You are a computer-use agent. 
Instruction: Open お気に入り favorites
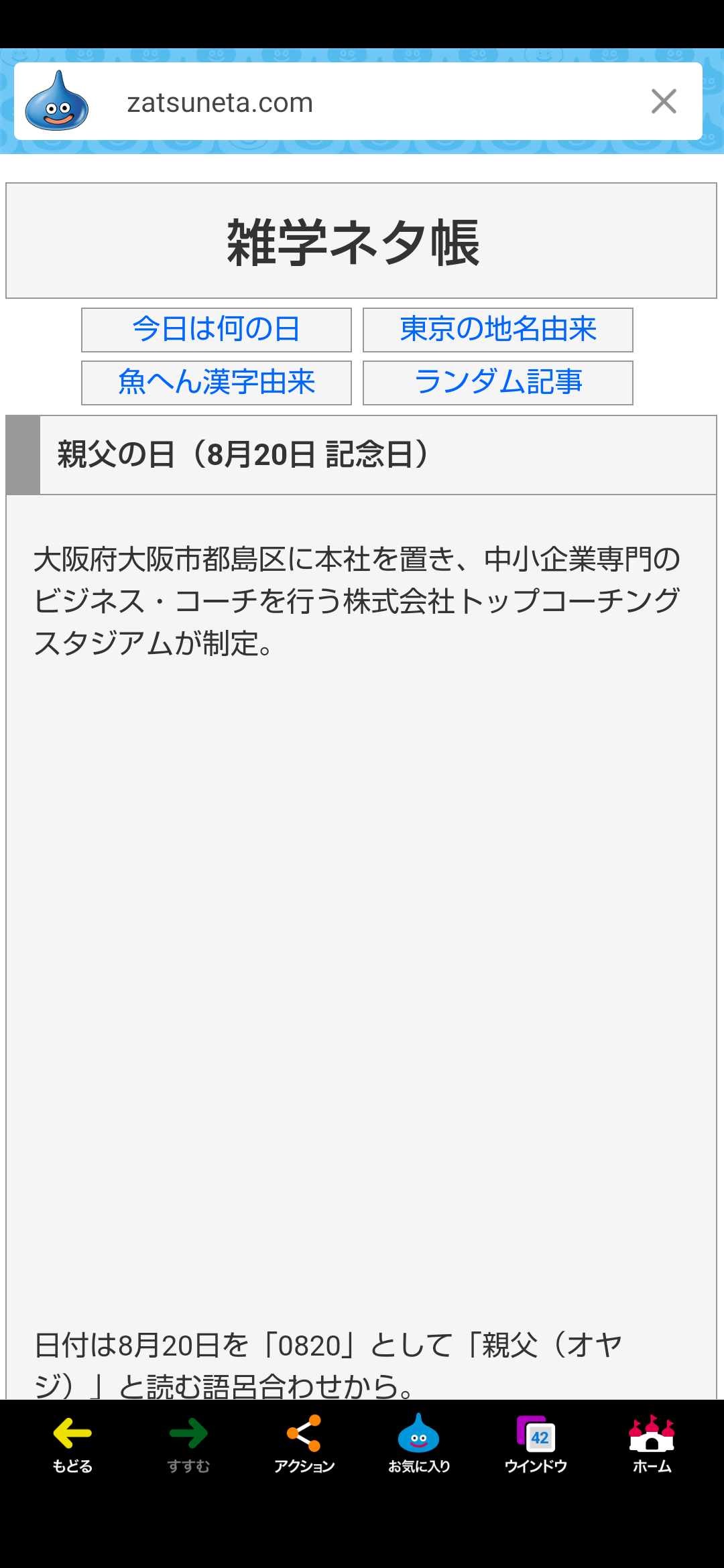click(x=419, y=1445)
